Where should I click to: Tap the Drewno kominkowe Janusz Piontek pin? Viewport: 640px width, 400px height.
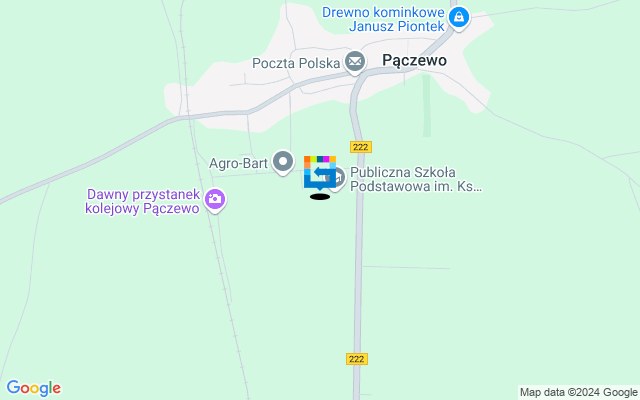(458, 17)
